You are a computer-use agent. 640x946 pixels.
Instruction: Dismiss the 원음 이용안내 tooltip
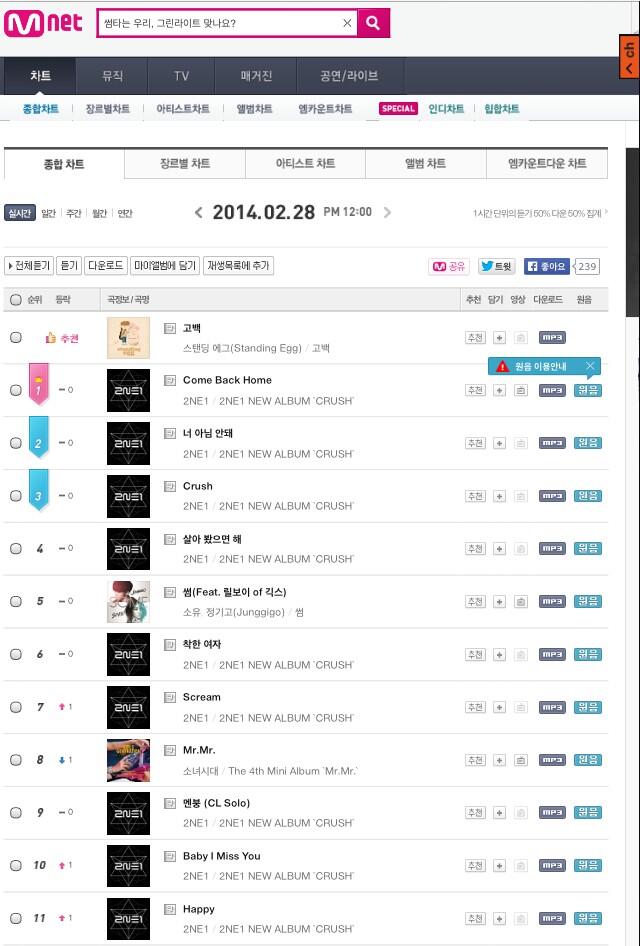tap(590, 366)
